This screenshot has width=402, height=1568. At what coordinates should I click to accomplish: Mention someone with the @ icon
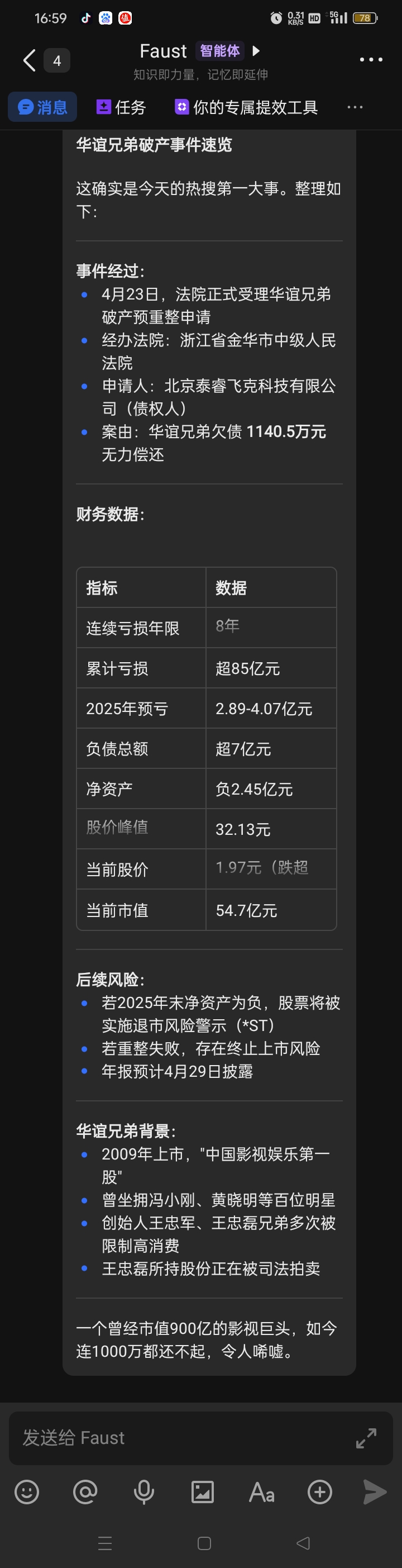click(85, 1492)
